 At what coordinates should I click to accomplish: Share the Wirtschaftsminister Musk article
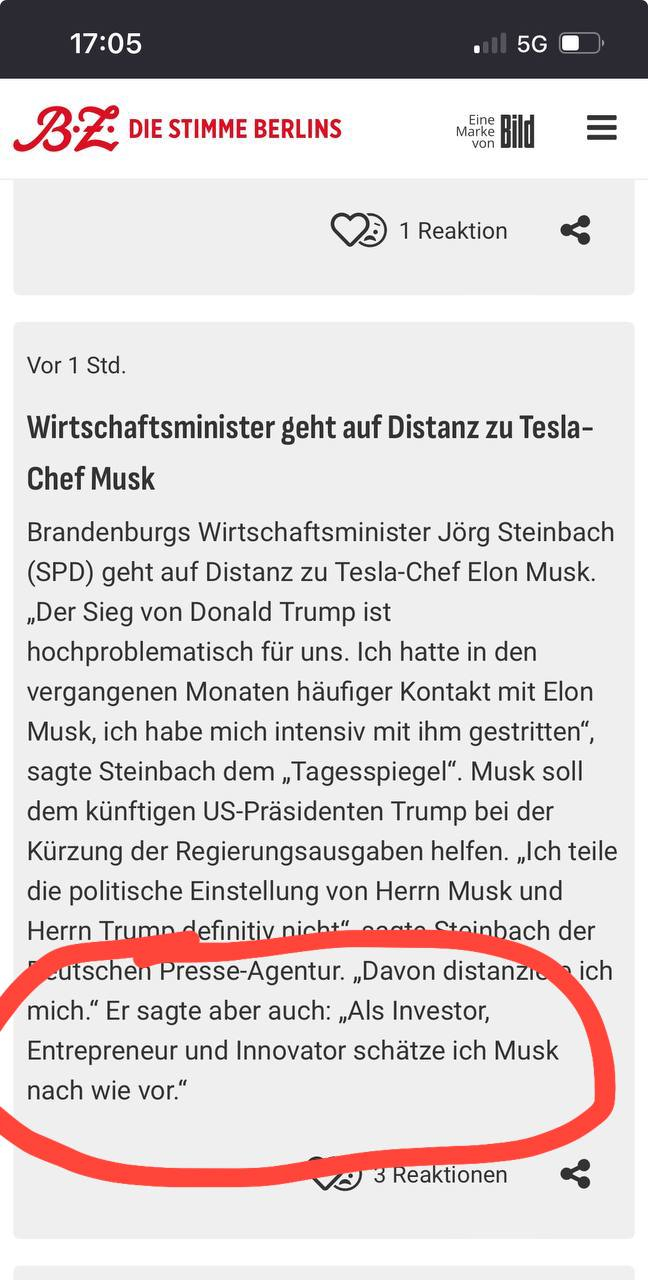(x=575, y=1174)
